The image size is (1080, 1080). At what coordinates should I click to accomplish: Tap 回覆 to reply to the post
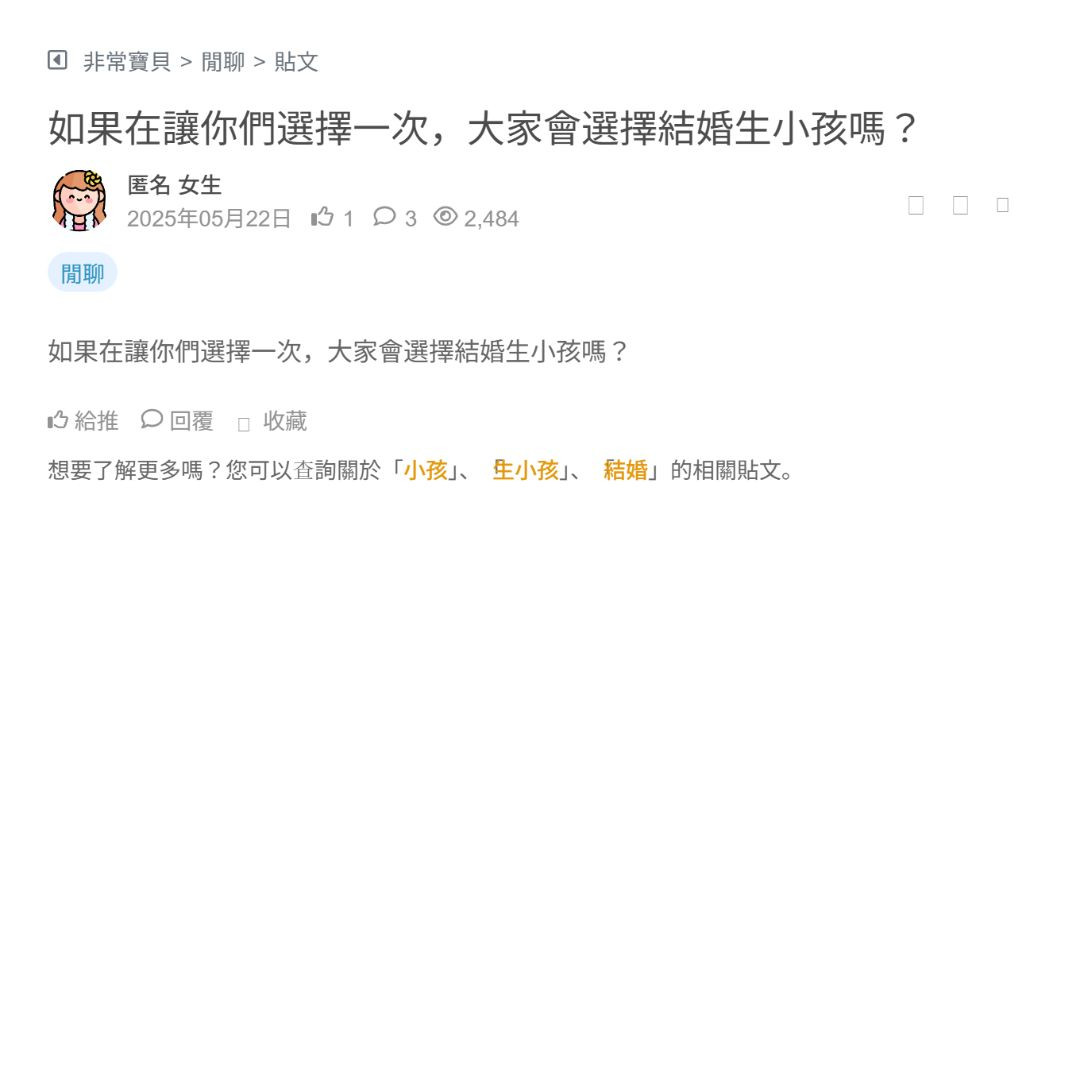point(178,421)
